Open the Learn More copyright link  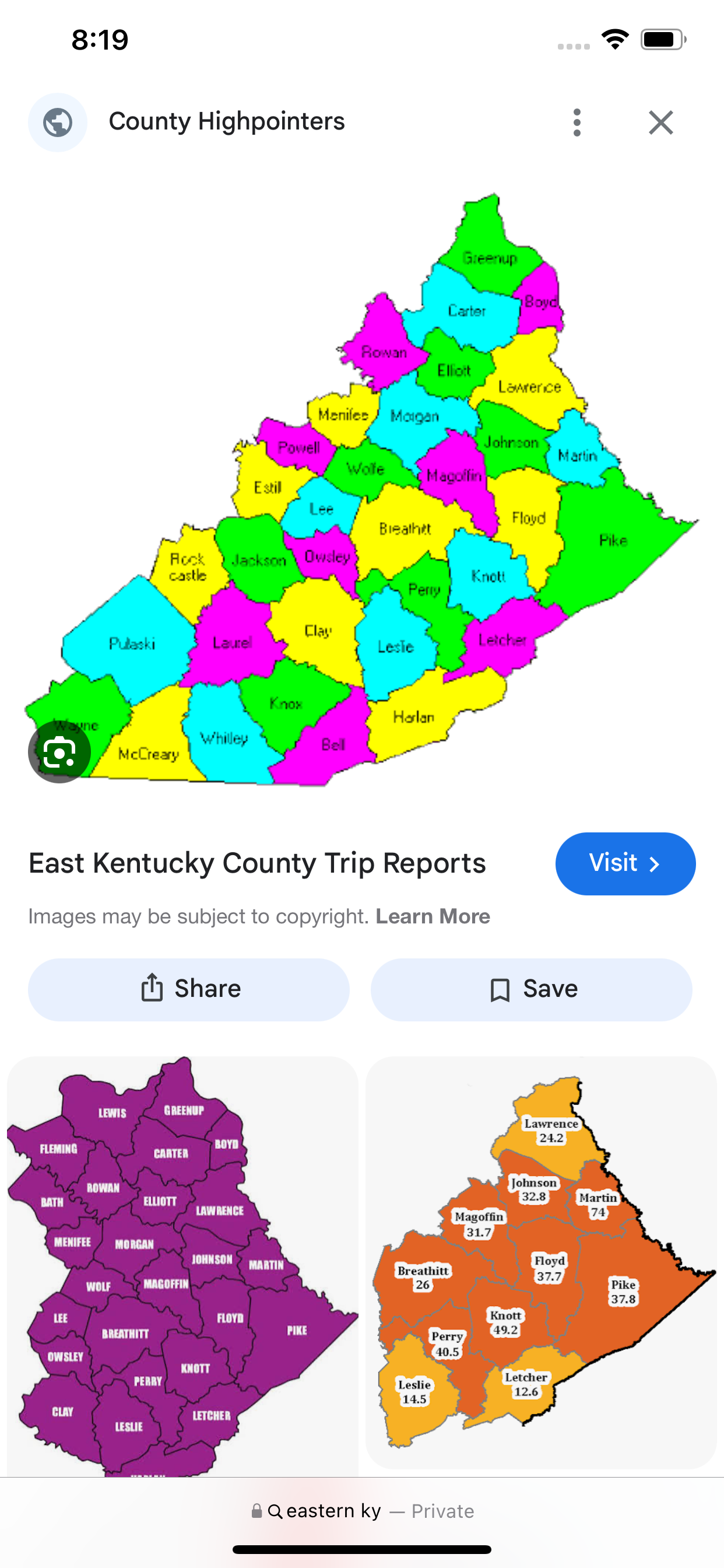click(433, 916)
